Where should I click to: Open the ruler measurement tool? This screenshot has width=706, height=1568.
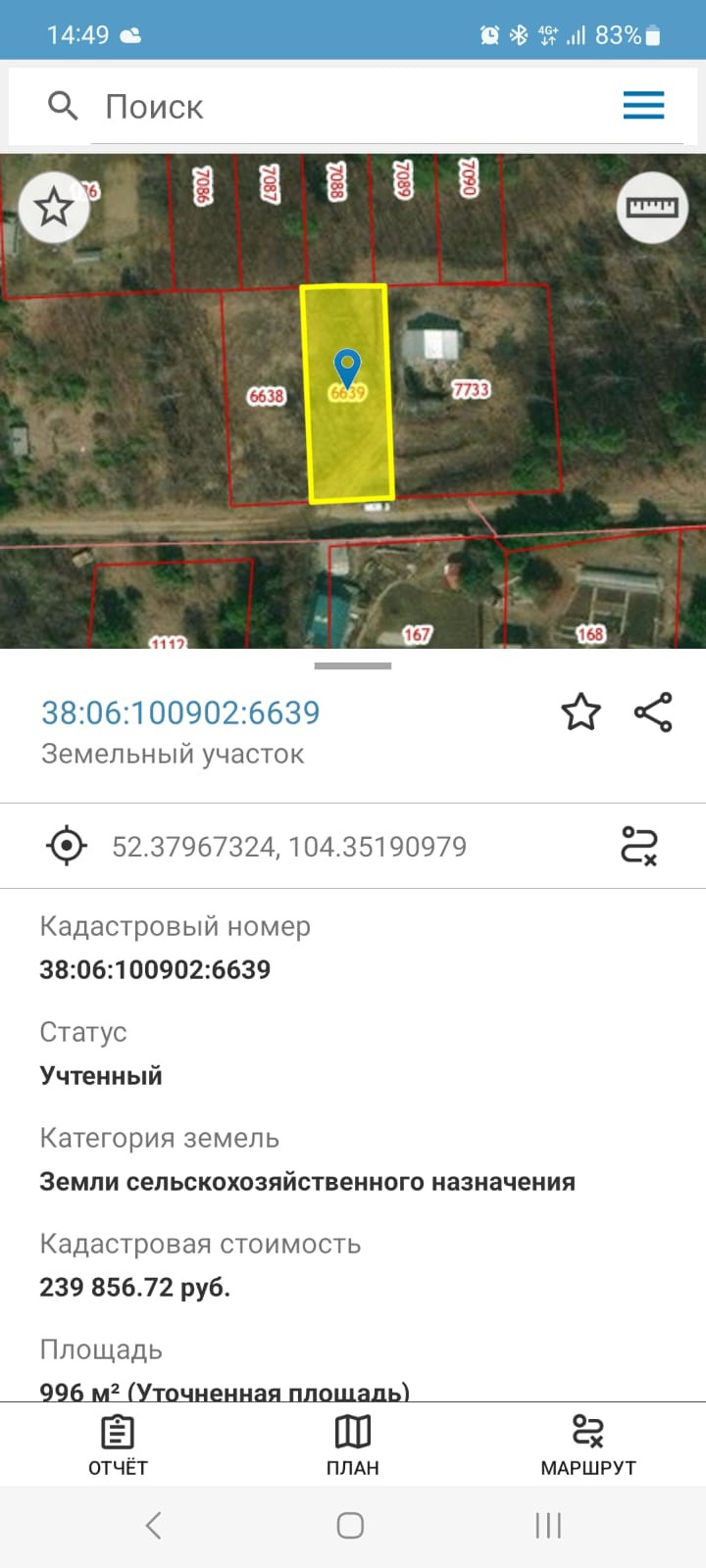tap(652, 208)
